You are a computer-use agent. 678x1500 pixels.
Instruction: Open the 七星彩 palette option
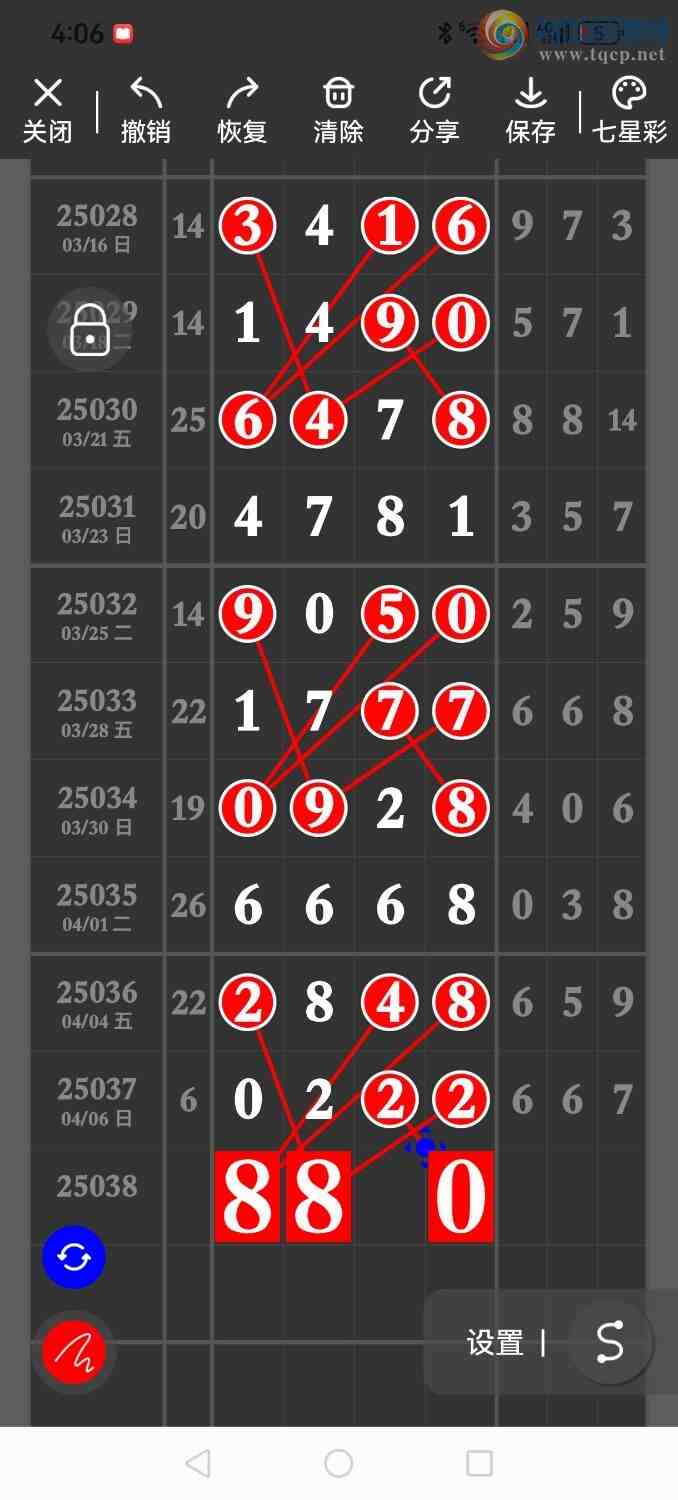coord(629,111)
